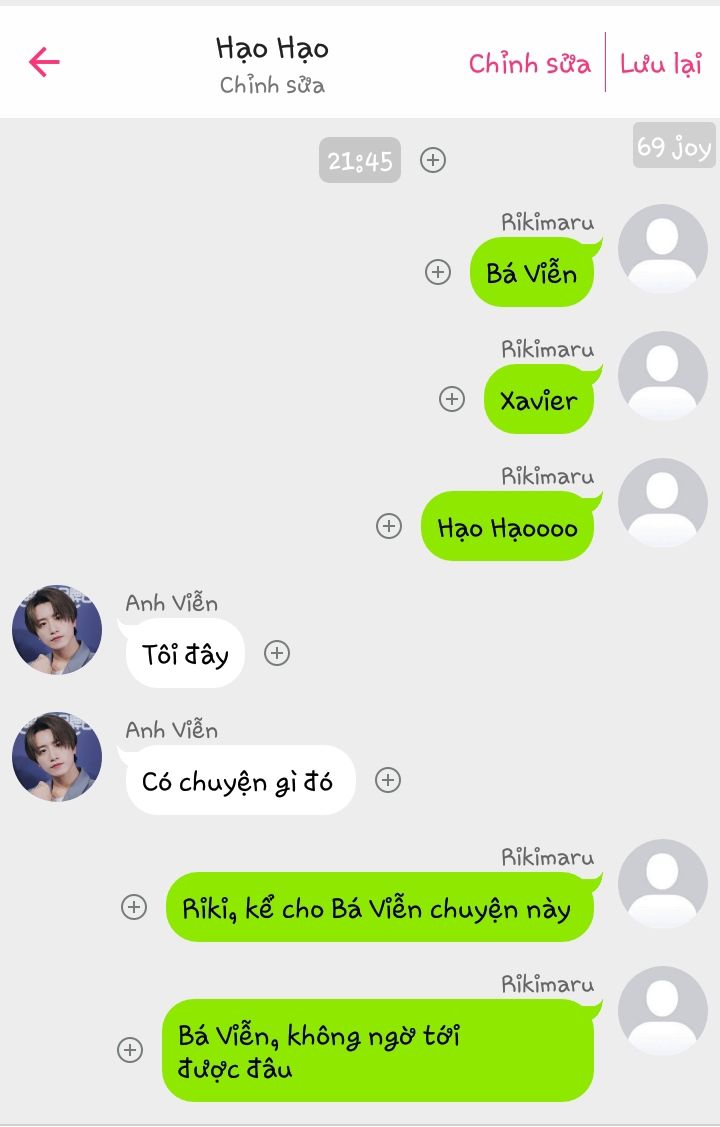Screen dimensions: 720x1127
Task: Select the Hạo Hạoooo message bubble
Action: pyautogui.click(x=507, y=527)
